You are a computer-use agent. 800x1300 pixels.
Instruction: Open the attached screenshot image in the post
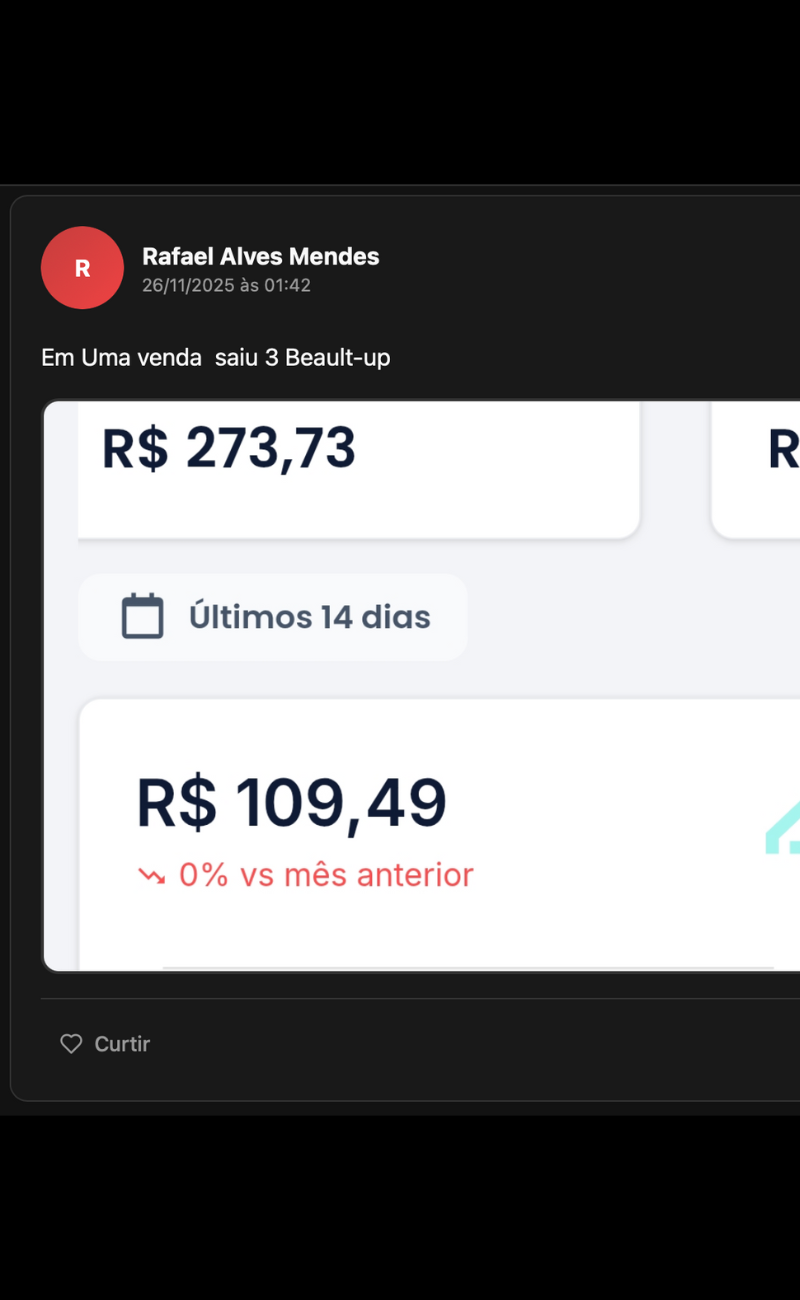[x=420, y=686]
